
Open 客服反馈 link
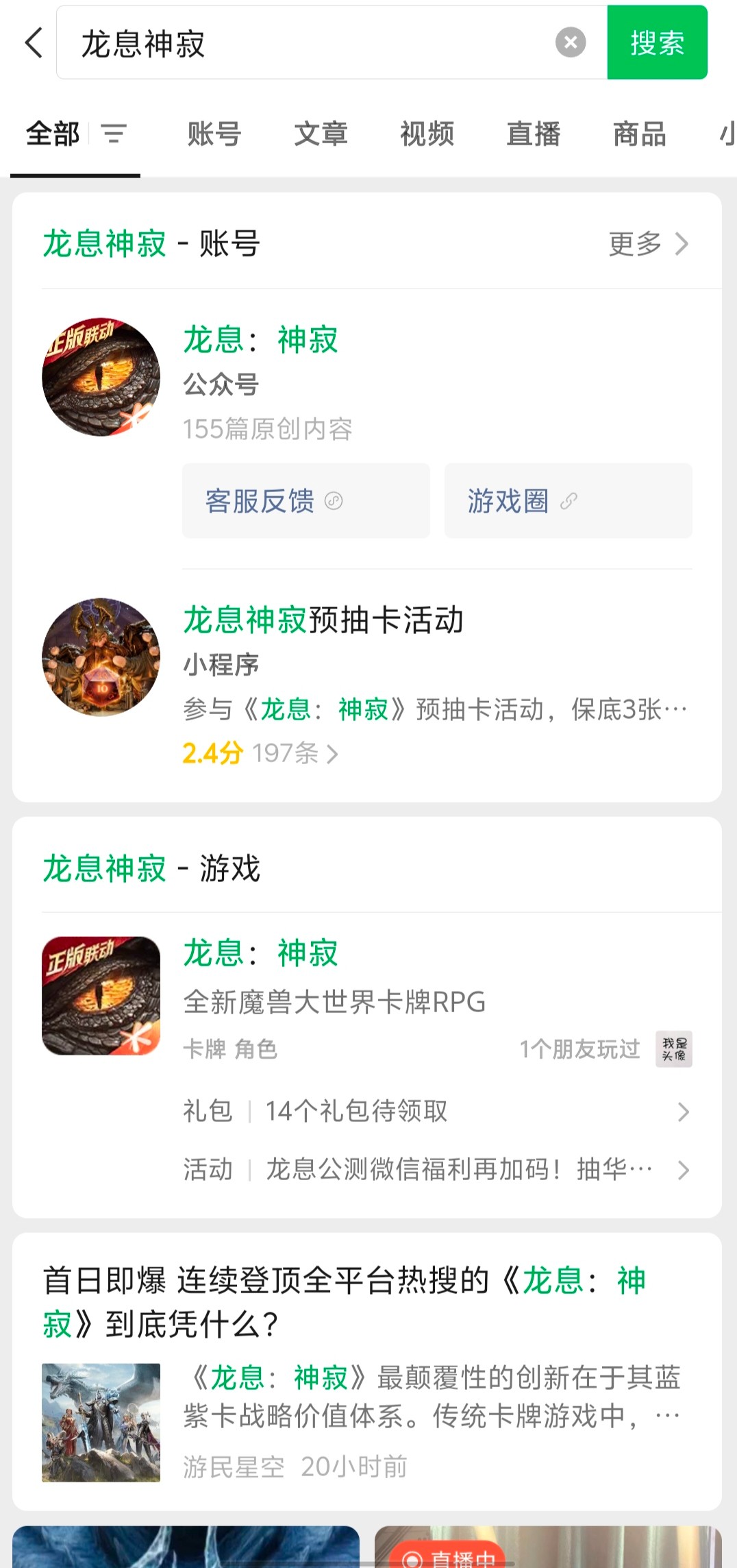click(305, 501)
